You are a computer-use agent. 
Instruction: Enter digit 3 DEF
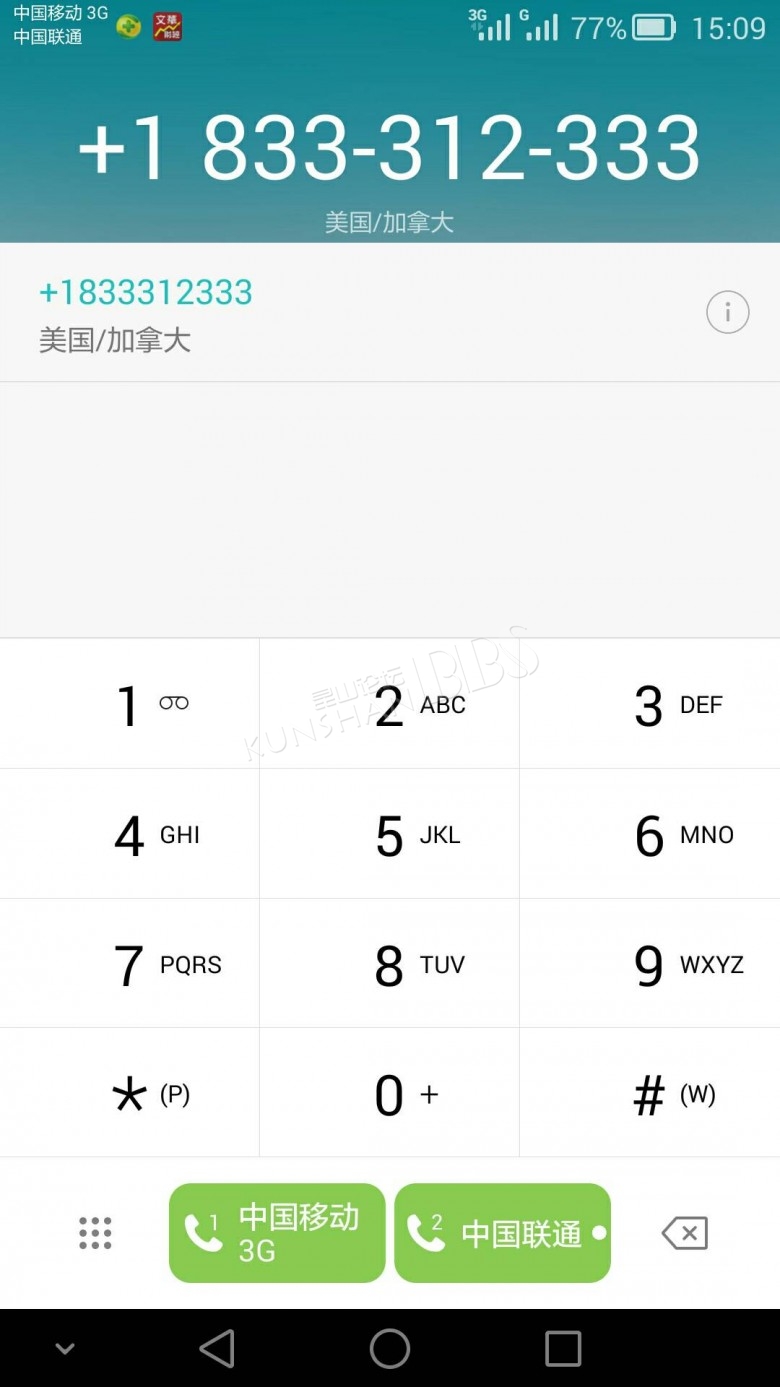(x=650, y=704)
